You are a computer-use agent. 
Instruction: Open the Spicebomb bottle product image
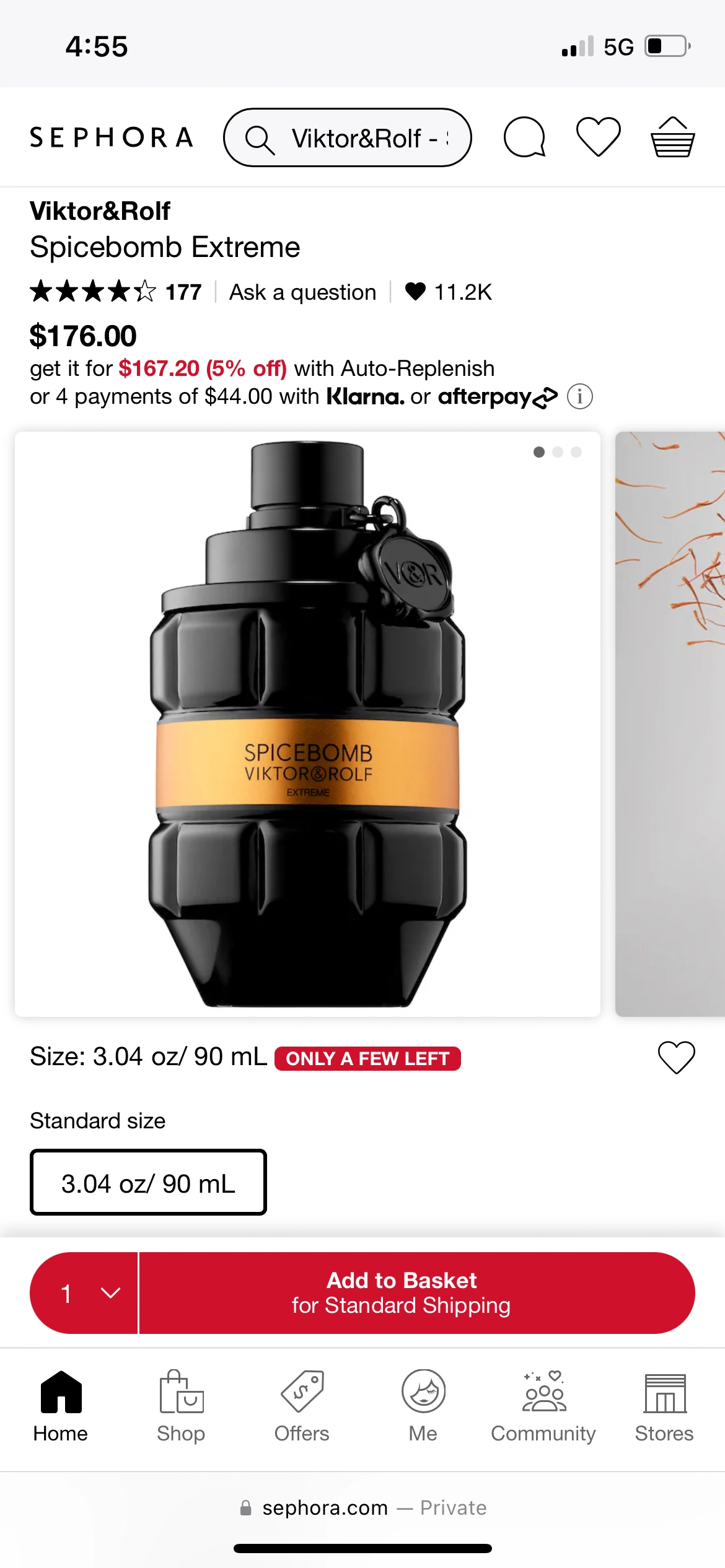tap(307, 723)
